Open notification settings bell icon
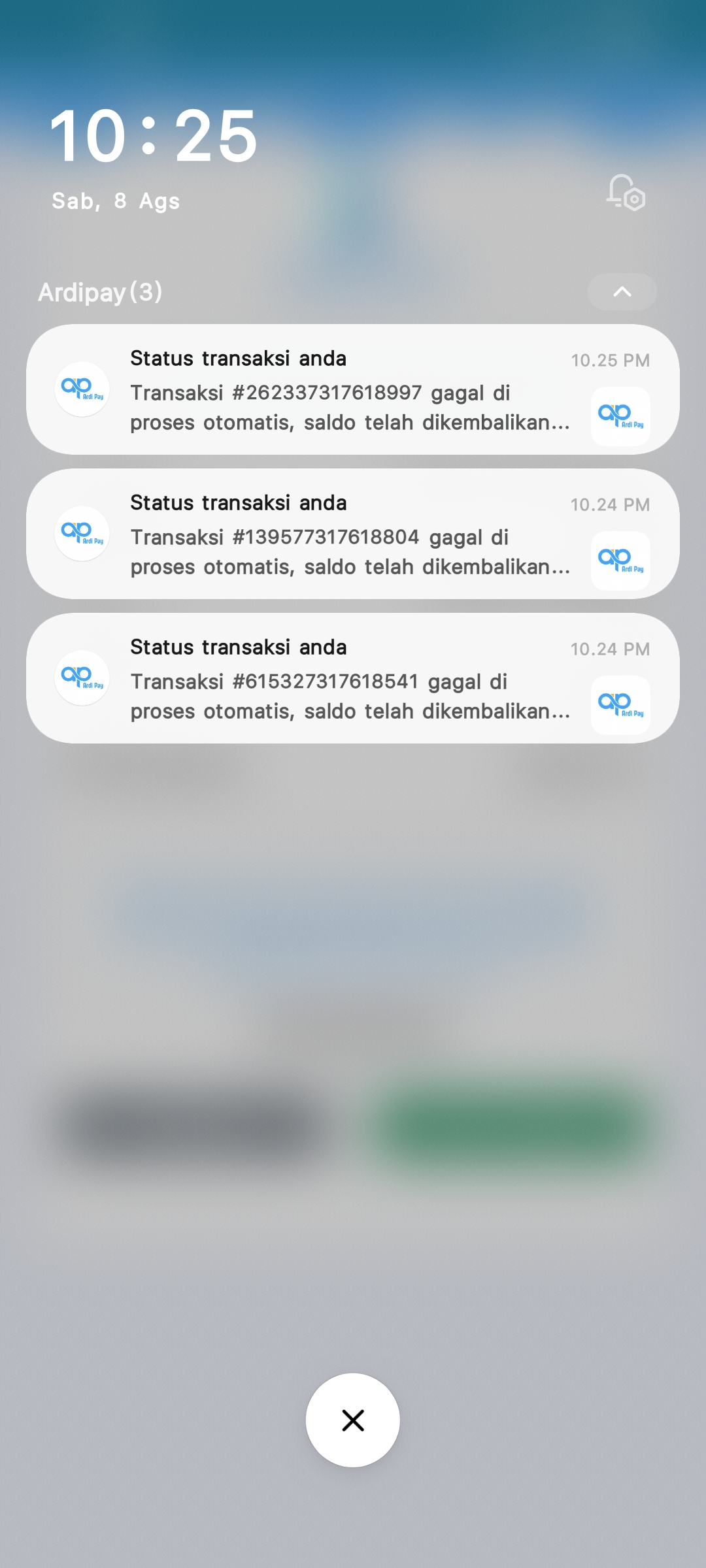This screenshot has height=1568, width=706. [626, 192]
